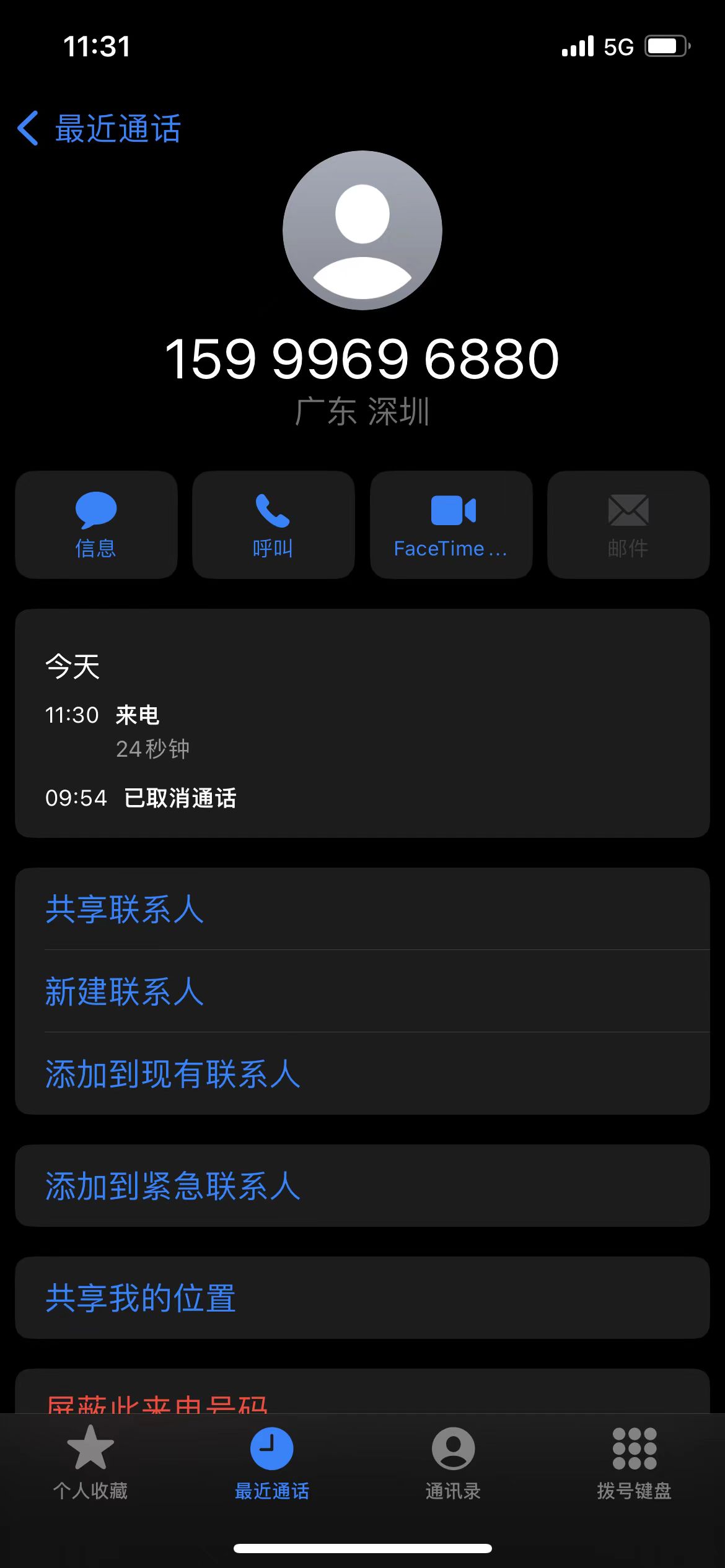Switch to the 最近通话 tab
Image resolution: width=725 pixels, height=1568 pixels.
tap(271, 1463)
